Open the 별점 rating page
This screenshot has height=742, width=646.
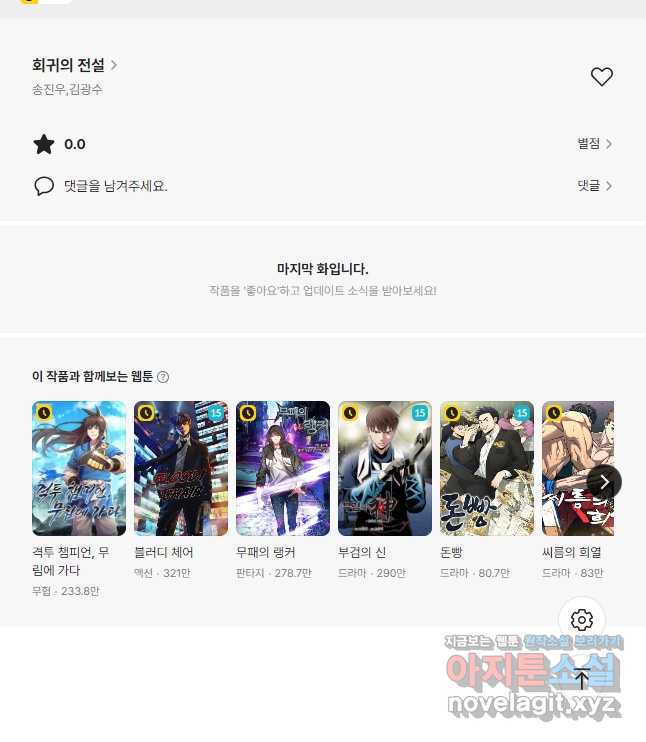click(594, 144)
